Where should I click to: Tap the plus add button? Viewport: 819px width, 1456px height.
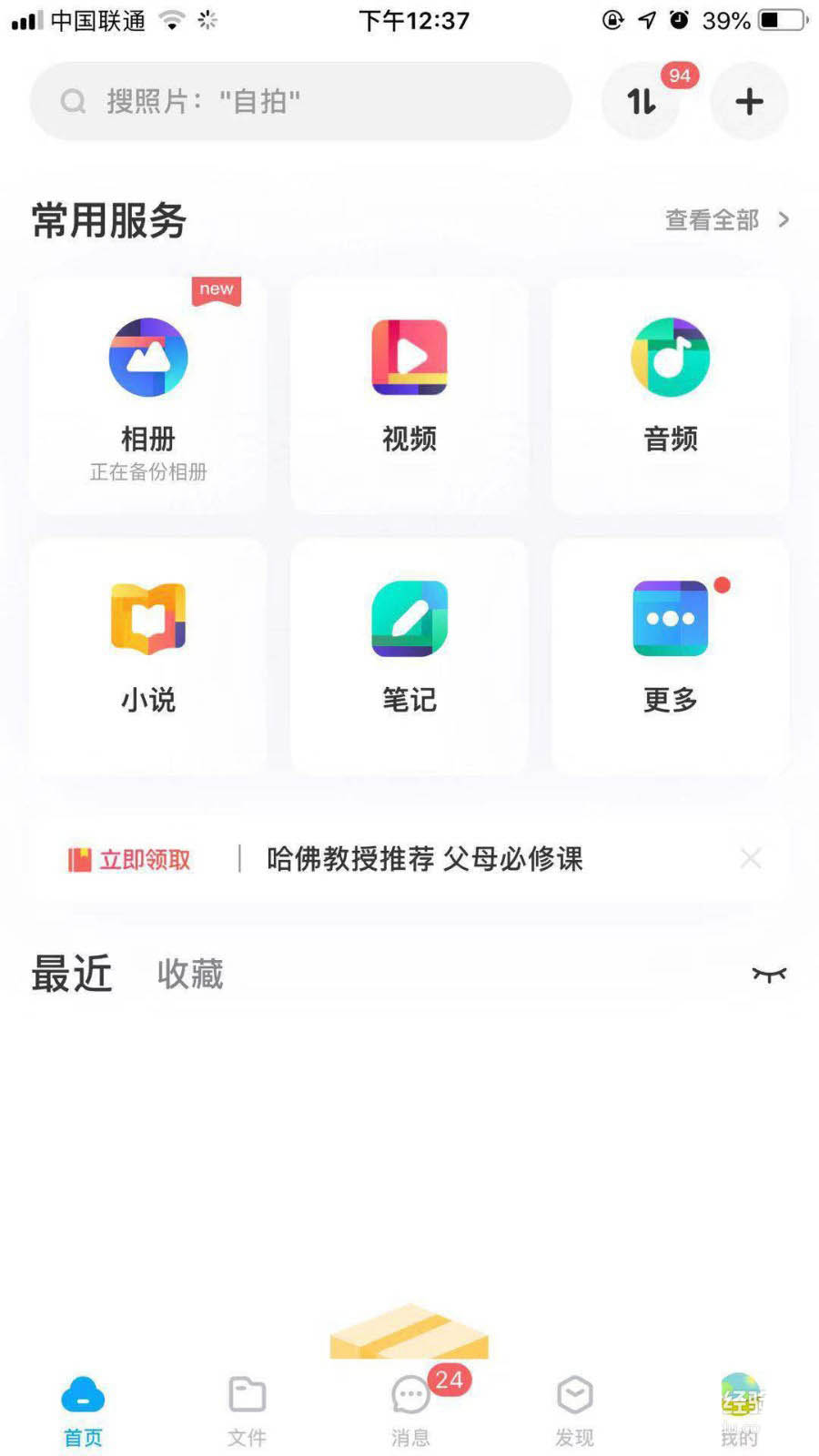pos(748,101)
